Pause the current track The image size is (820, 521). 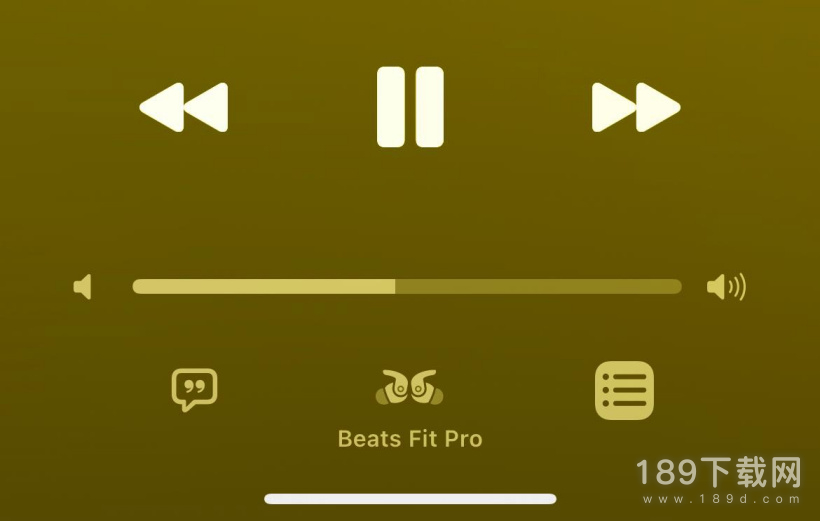(410, 107)
